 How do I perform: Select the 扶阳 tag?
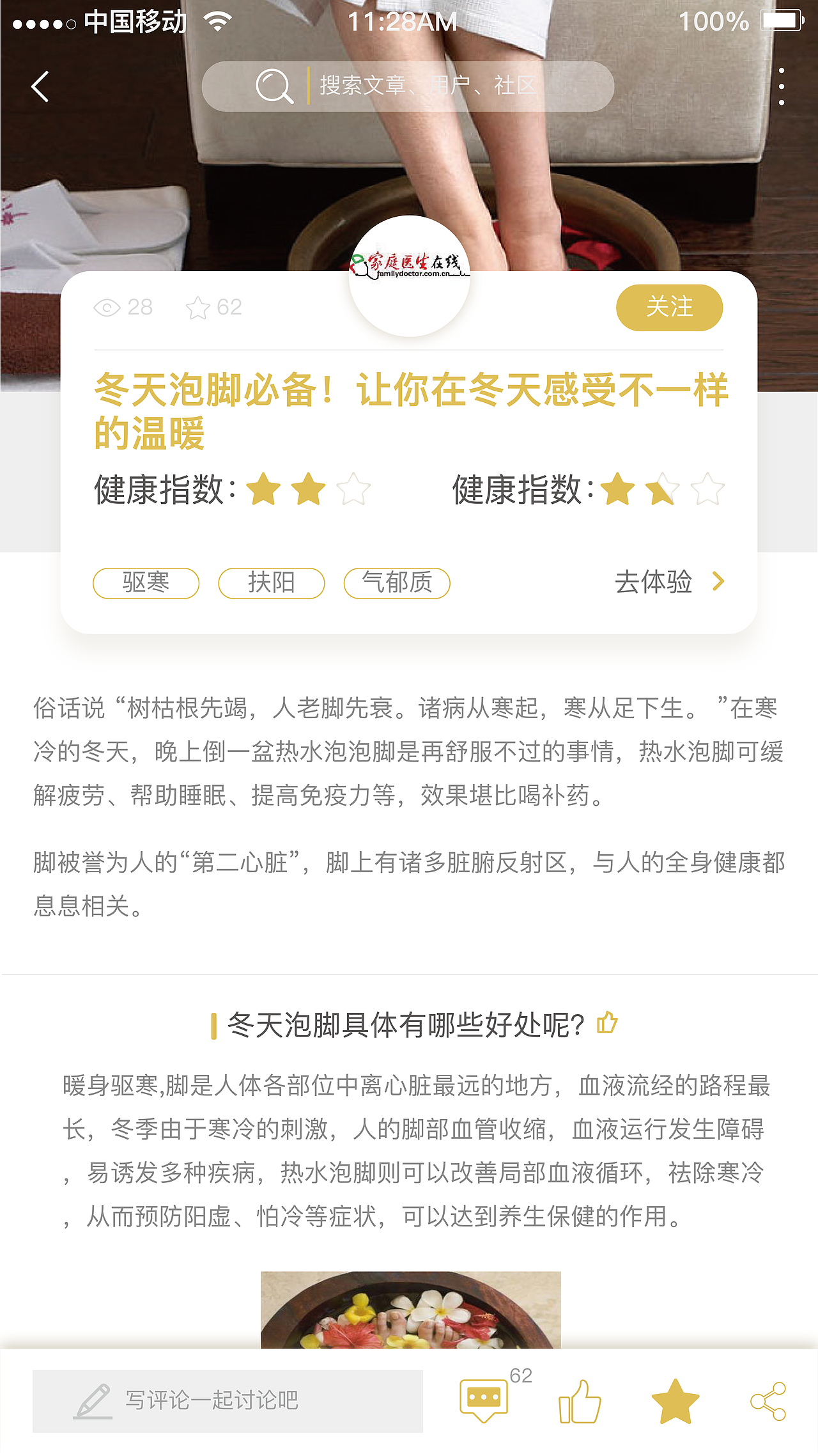coord(272,582)
